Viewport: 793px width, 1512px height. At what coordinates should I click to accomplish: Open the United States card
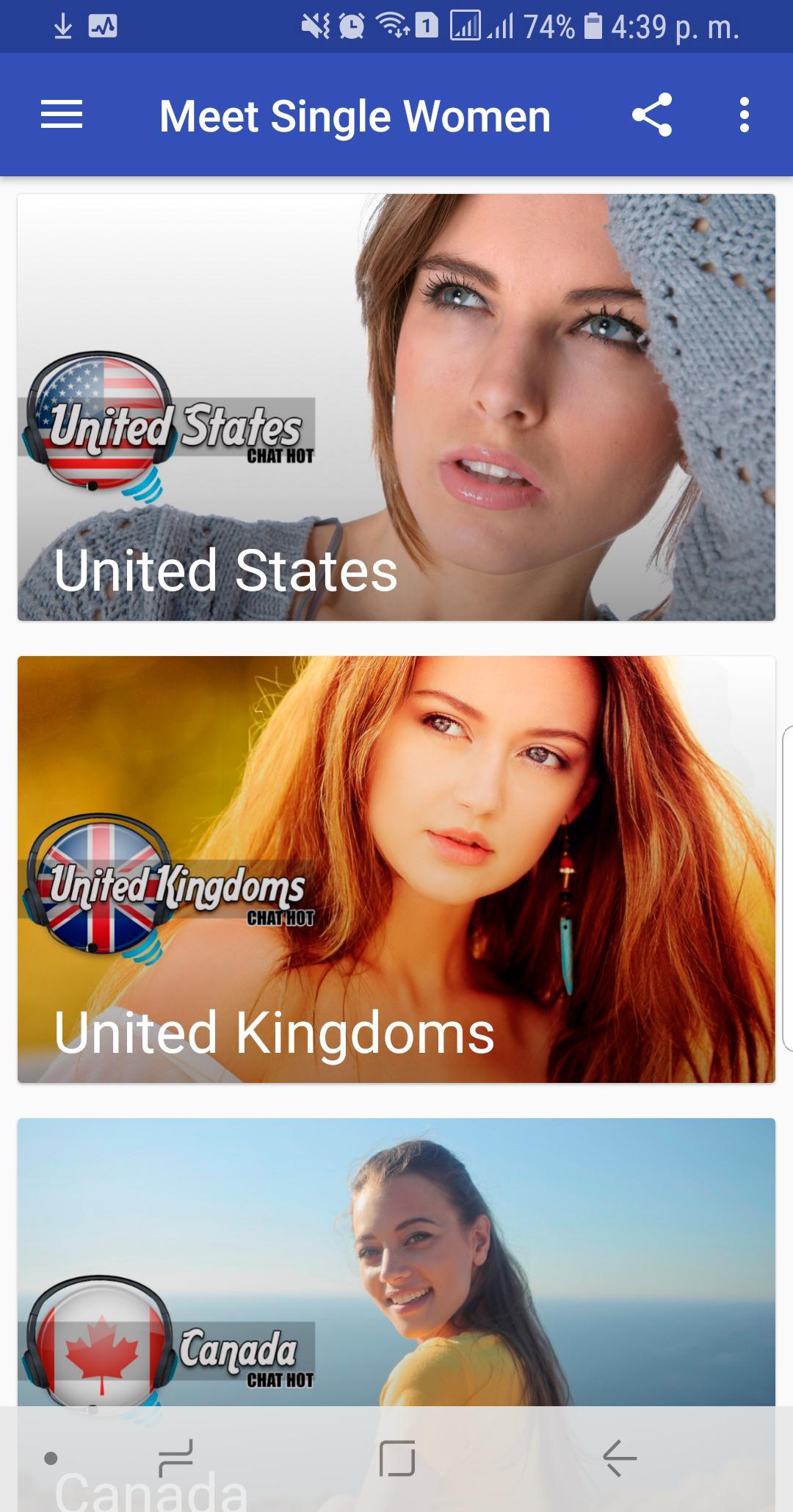pyautogui.click(x=396, y=407)
